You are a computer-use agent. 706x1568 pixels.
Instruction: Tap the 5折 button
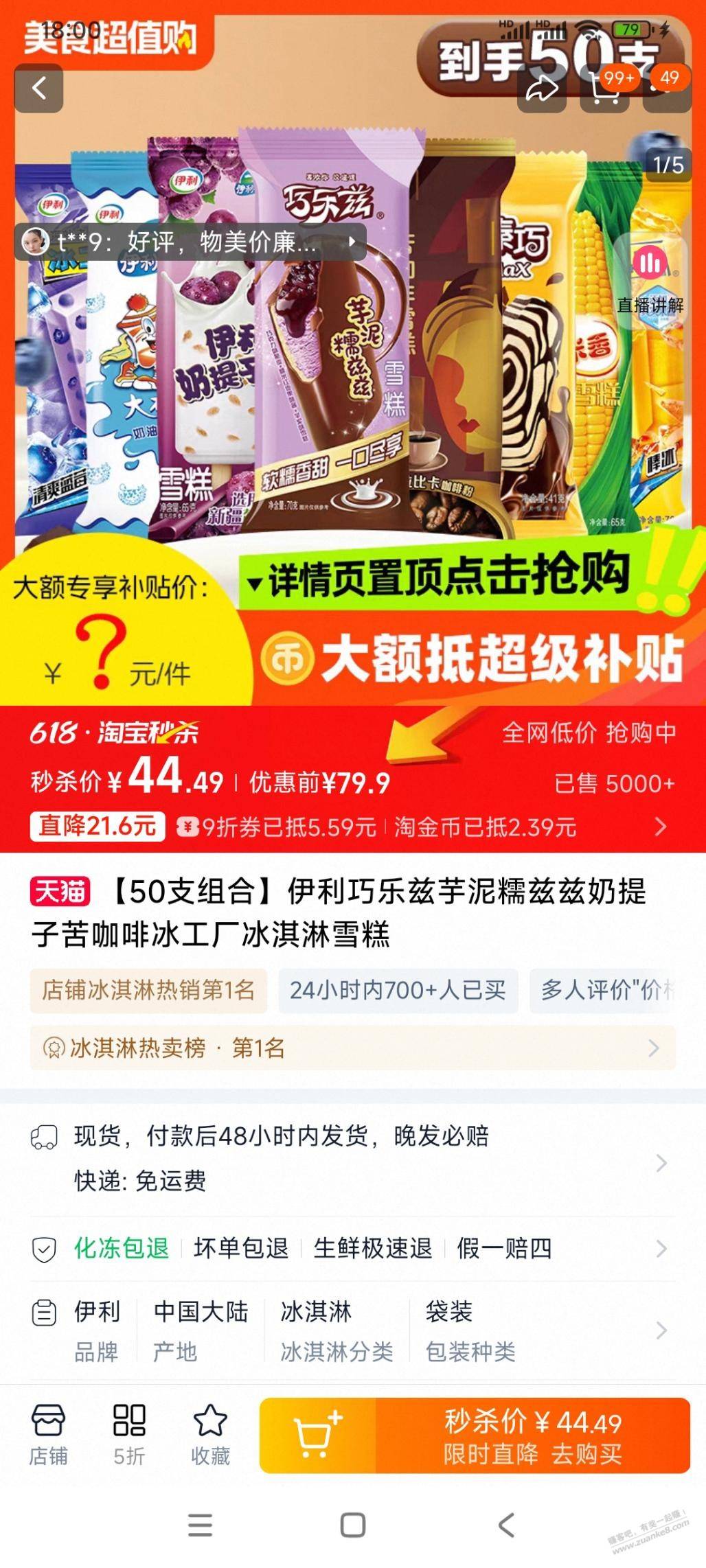click(129, 1435)
